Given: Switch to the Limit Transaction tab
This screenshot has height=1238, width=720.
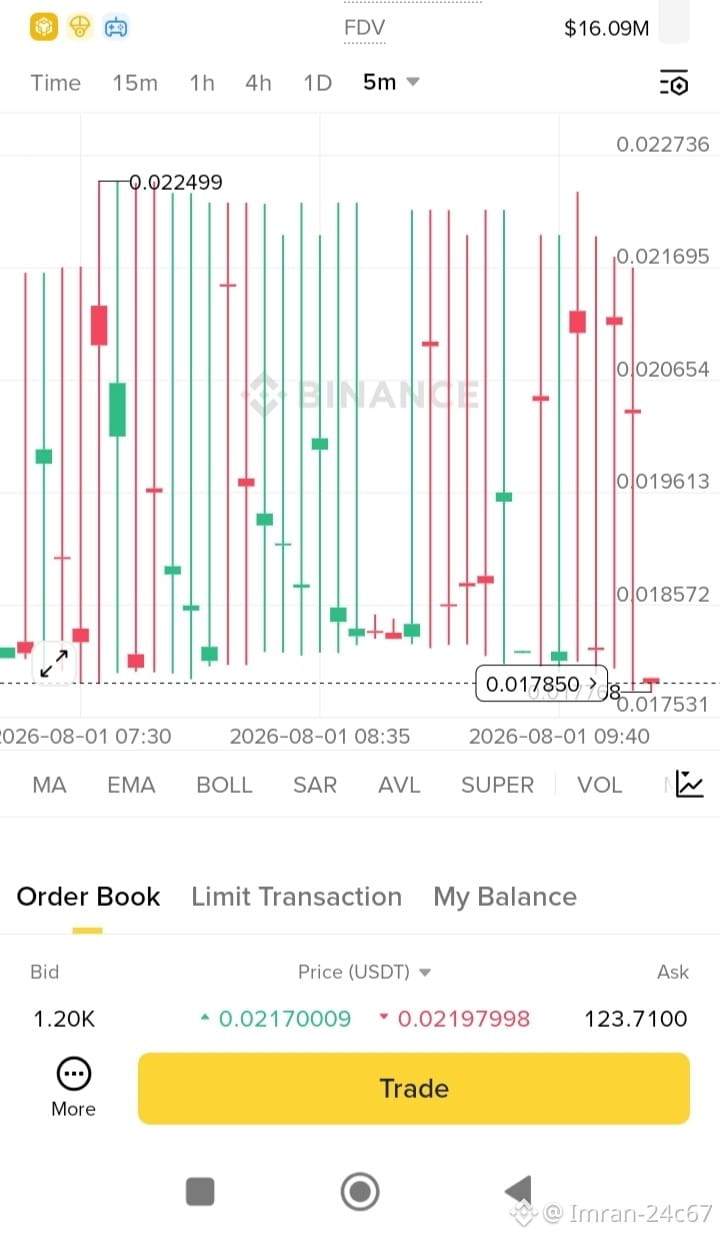Looking at the screenshot, I should click(296, 897).
